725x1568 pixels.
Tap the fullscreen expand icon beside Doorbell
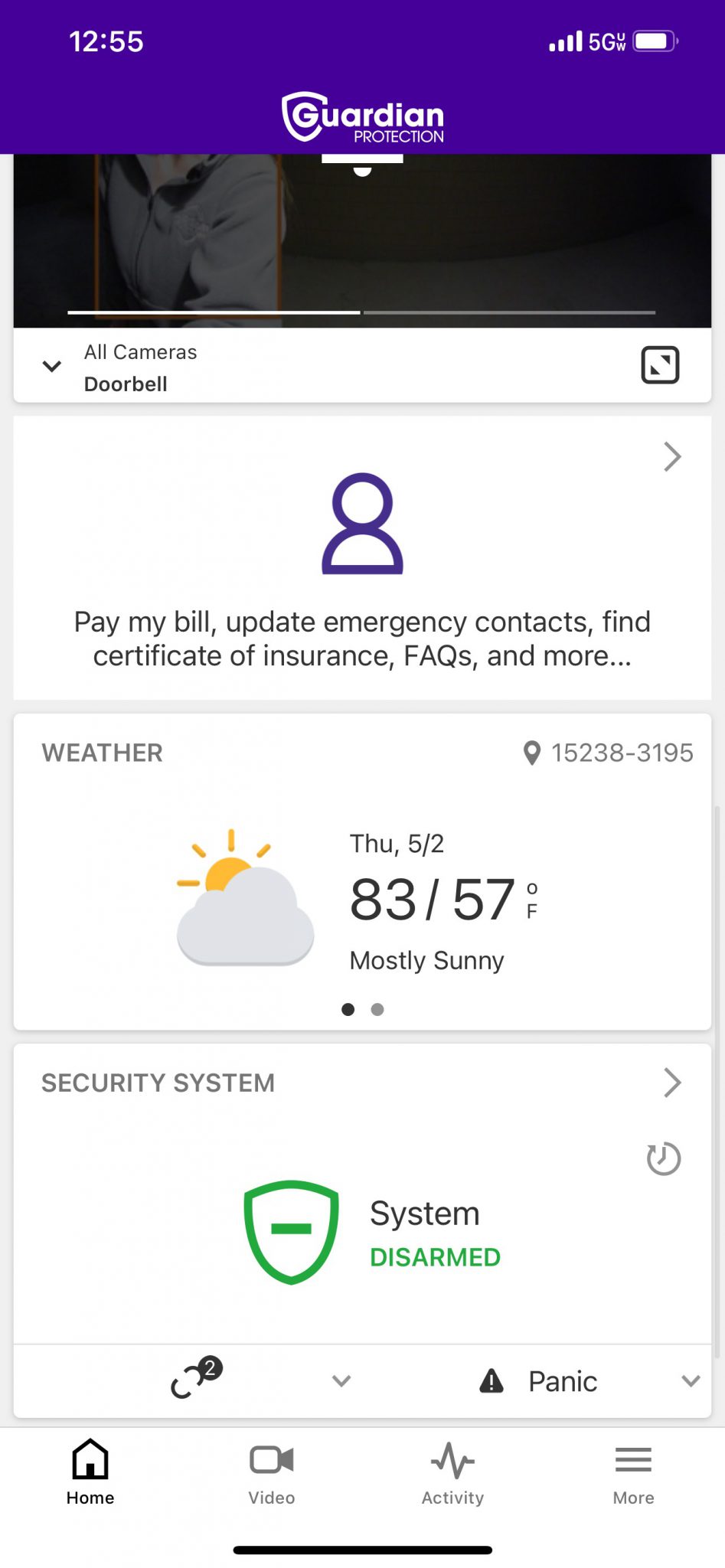pyautogui.click(x=659, y=365)
